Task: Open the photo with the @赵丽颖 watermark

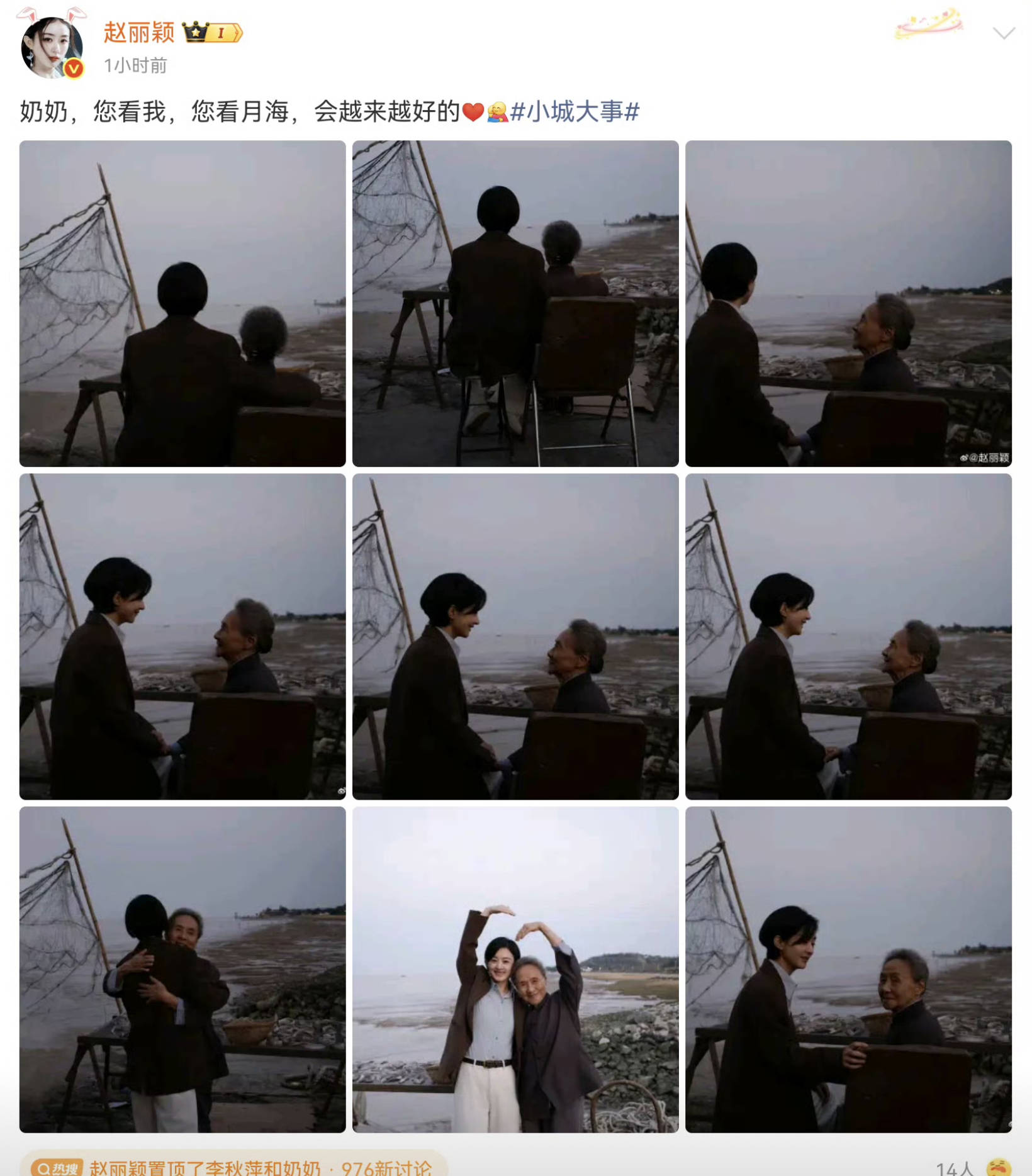Action: coord(848,303)
